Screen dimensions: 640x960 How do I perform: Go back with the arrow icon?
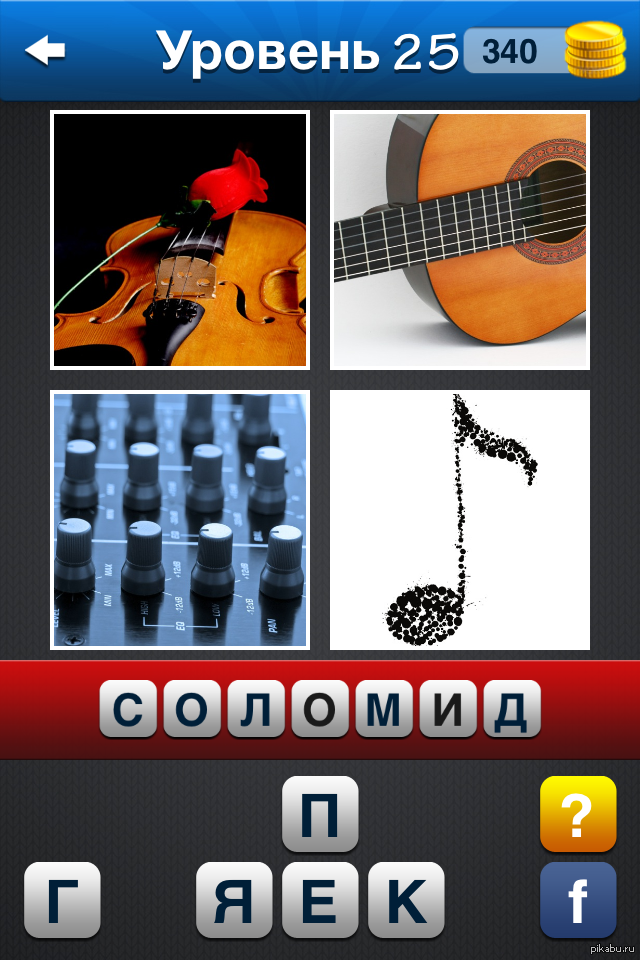45,50
